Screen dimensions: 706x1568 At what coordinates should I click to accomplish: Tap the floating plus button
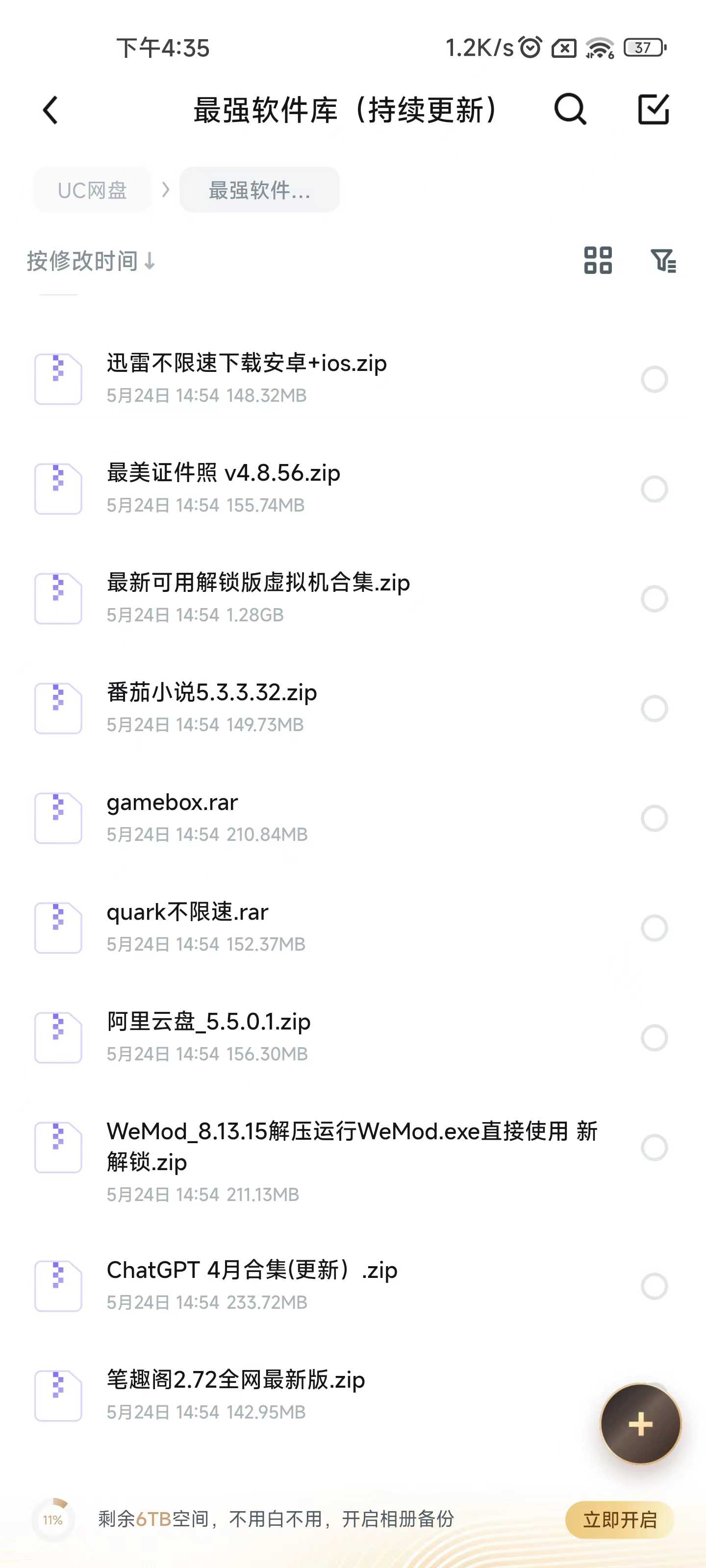640,1424
